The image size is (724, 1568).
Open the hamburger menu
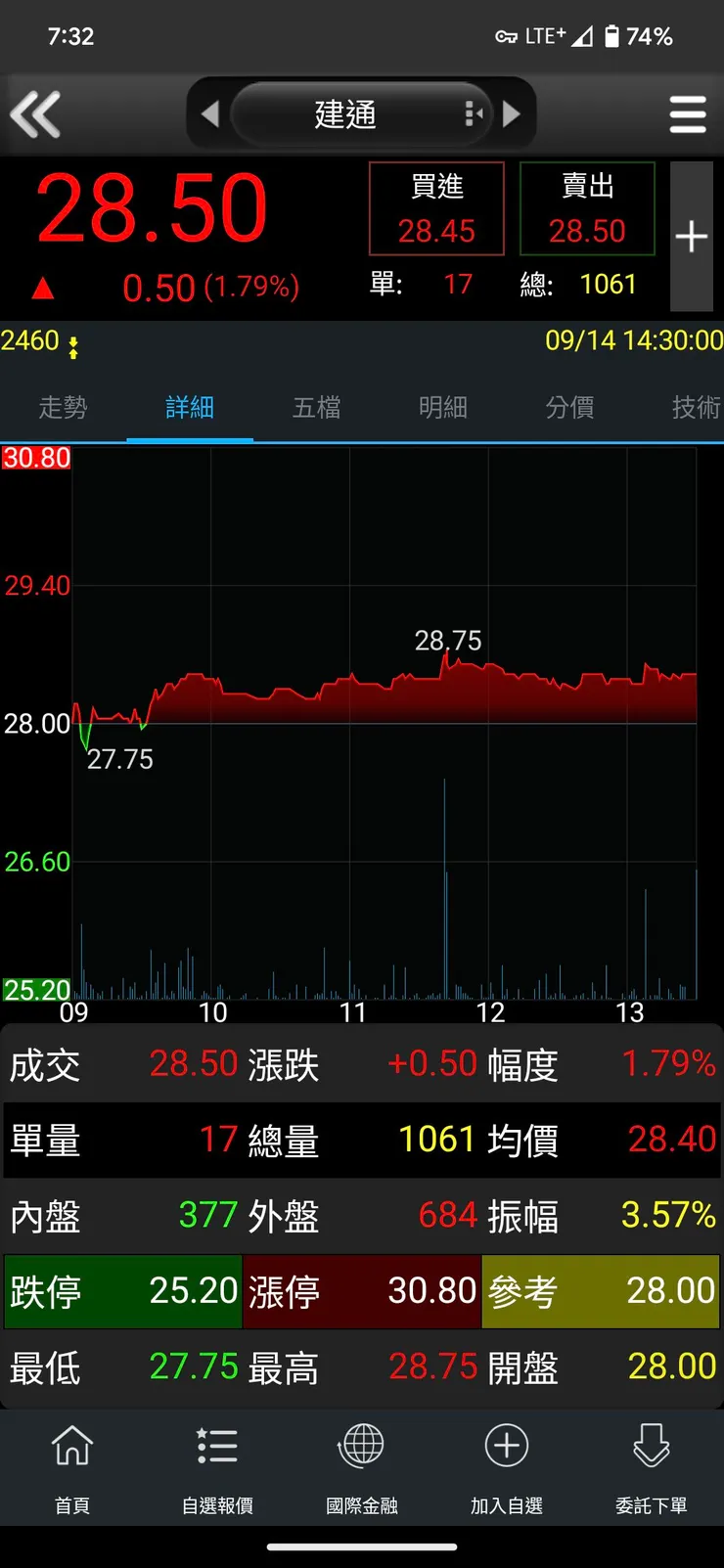(687, 114)
